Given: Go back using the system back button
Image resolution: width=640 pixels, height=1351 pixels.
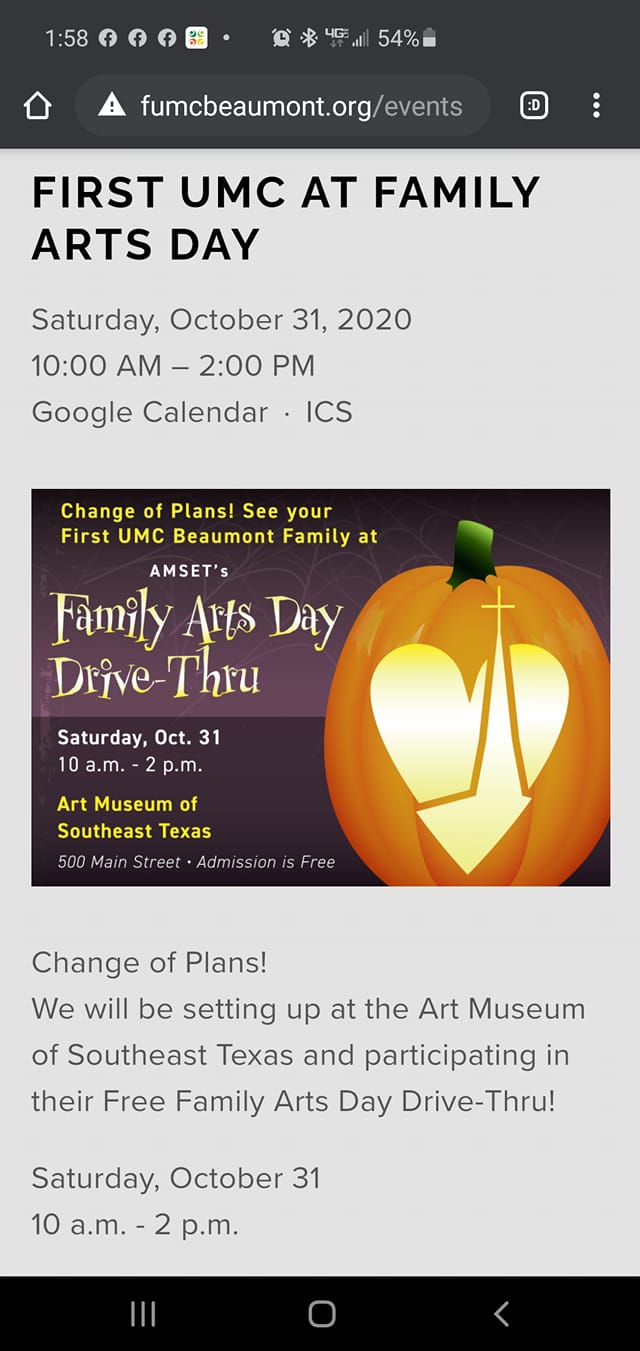Looking at the screenshot, I should tap(502, 1313).
